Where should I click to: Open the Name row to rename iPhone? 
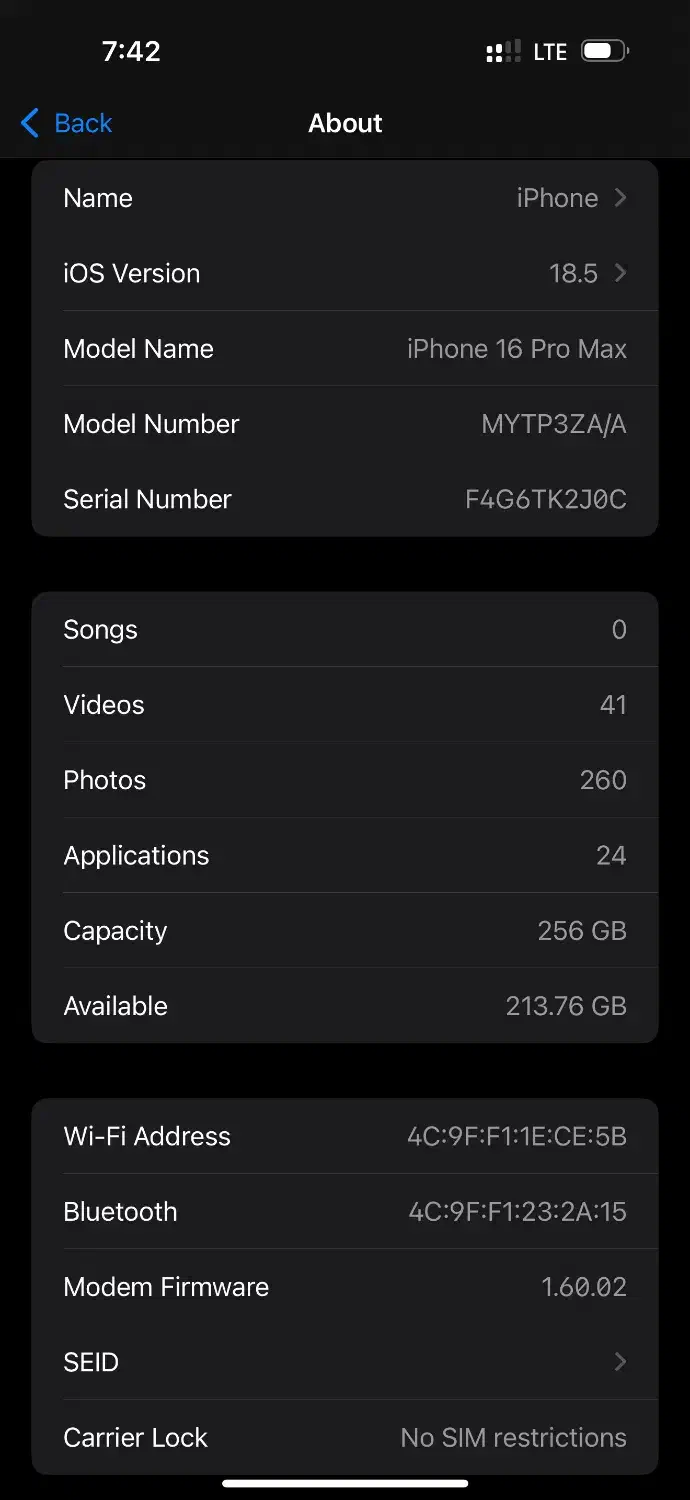pos(345,198)
